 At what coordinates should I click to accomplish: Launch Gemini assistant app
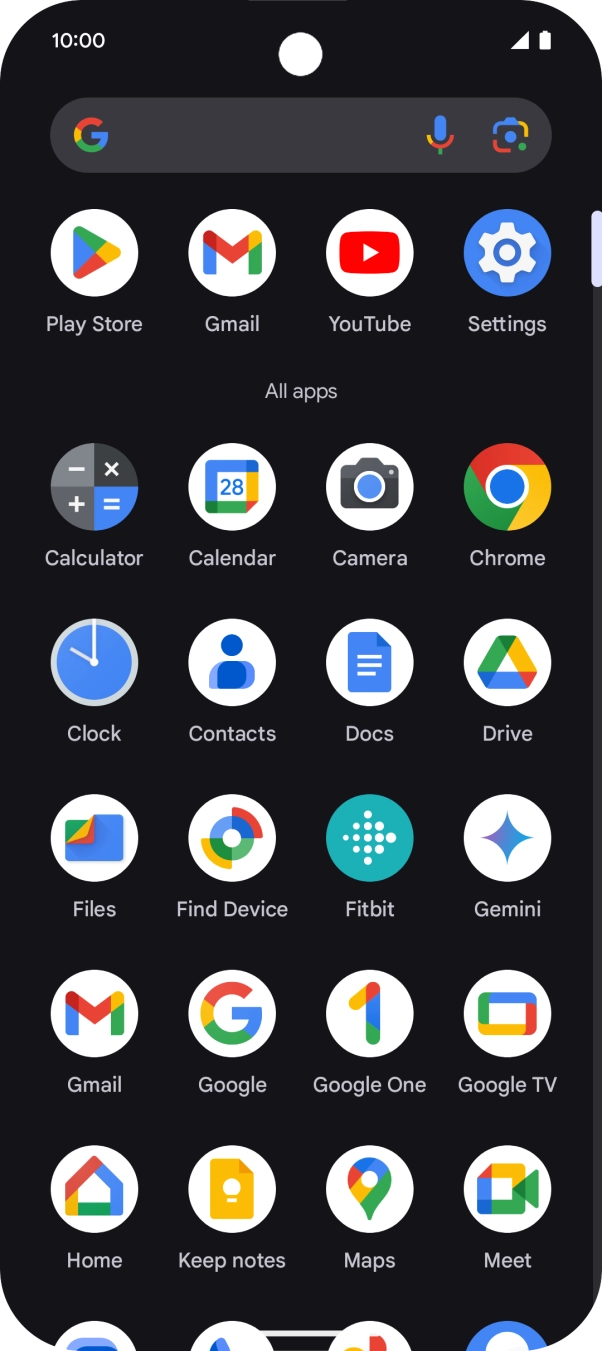pyautogui.click(x=507, y=838)
